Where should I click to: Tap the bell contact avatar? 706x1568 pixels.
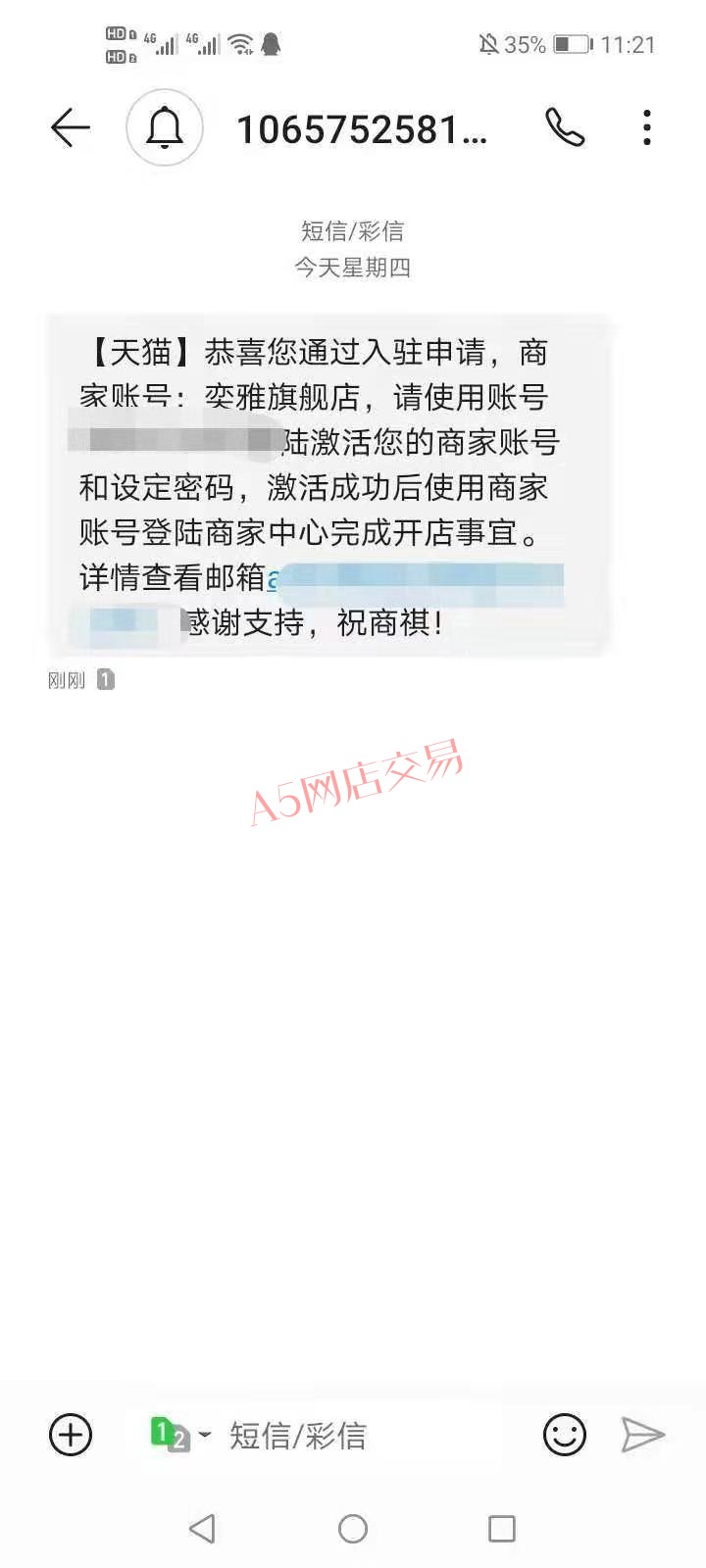click(x=165, y=128)
